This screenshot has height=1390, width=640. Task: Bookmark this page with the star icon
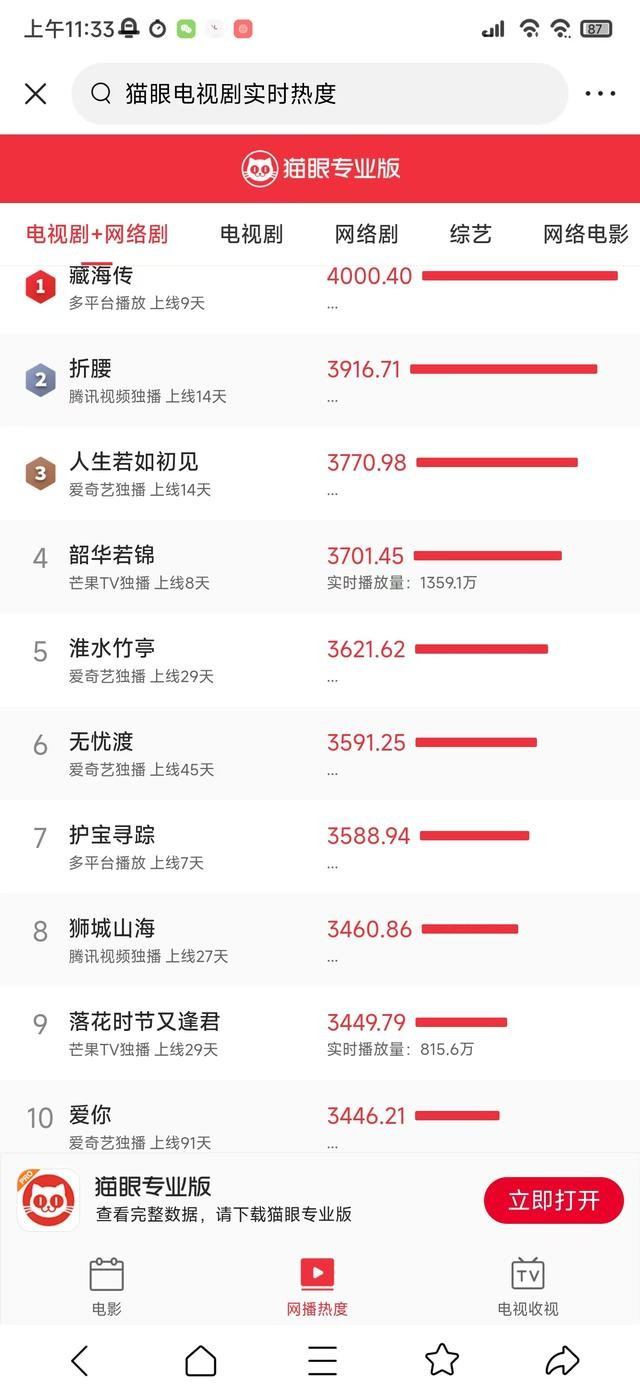(x=442, y=1360)
